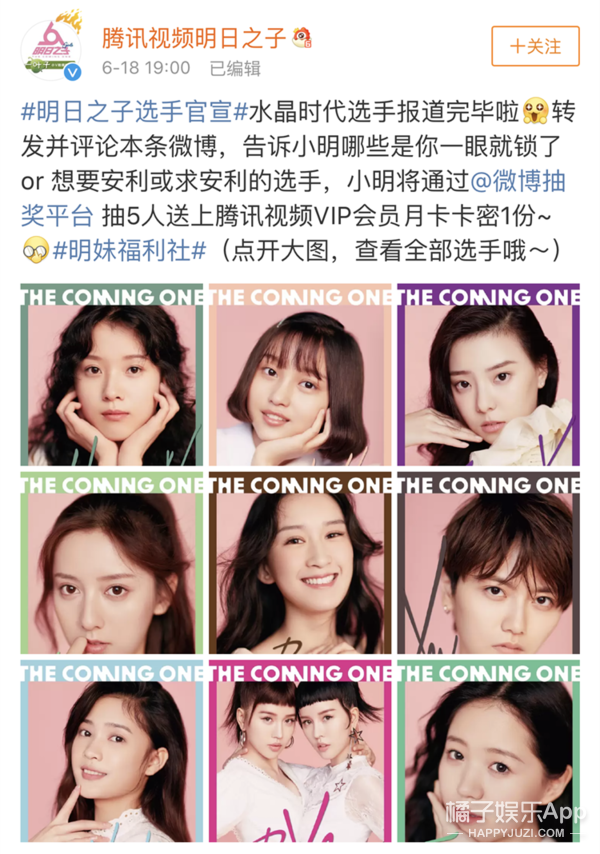The image size is (600, 854).
Task: Open the 腾讯视频明日之子 profile avatar
Action: (x=50, y=48)
